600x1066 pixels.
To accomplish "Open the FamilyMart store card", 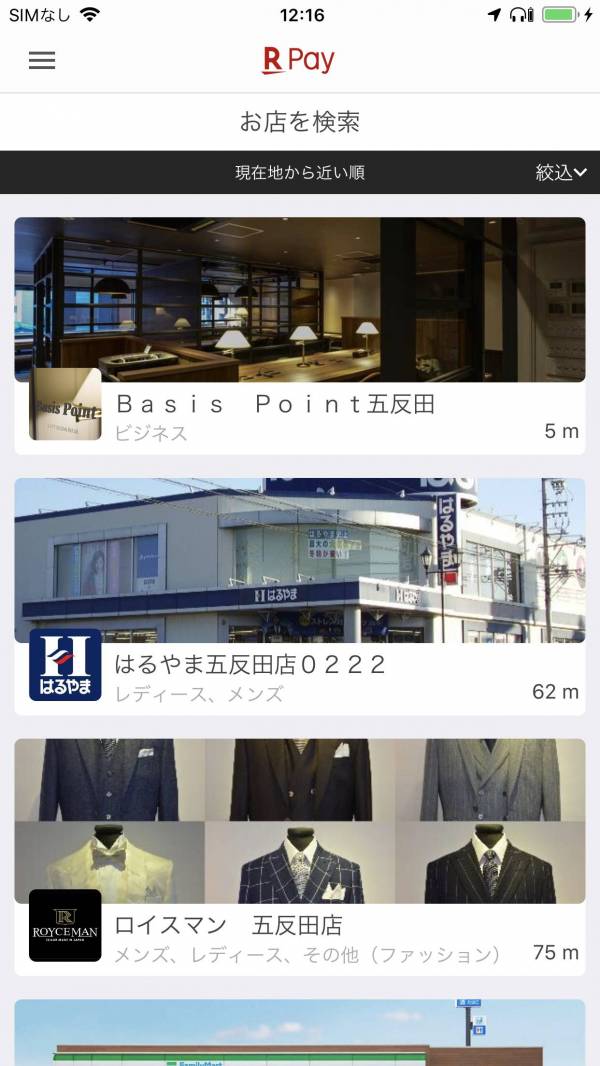I will coord(299,1035).
